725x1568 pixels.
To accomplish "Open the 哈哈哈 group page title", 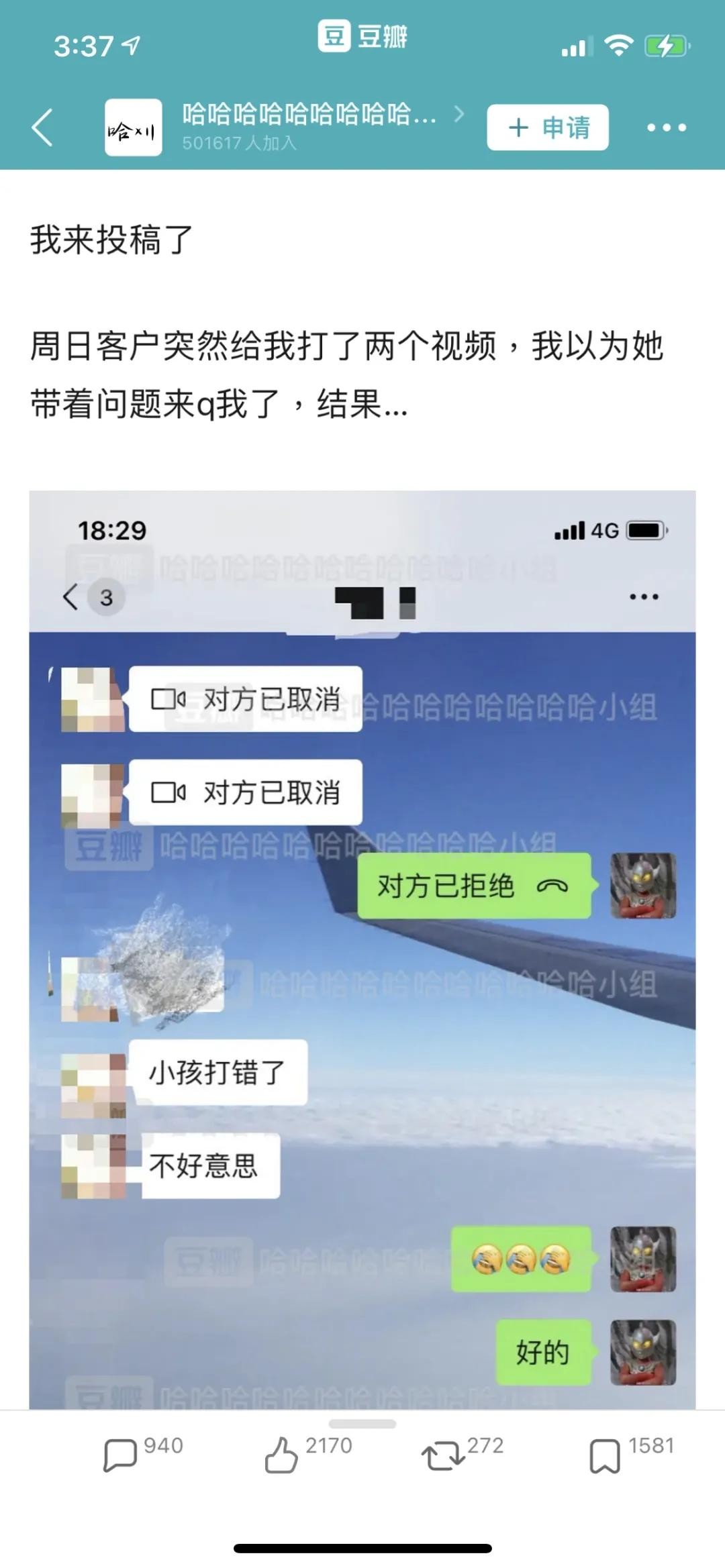I will point(309,115).
